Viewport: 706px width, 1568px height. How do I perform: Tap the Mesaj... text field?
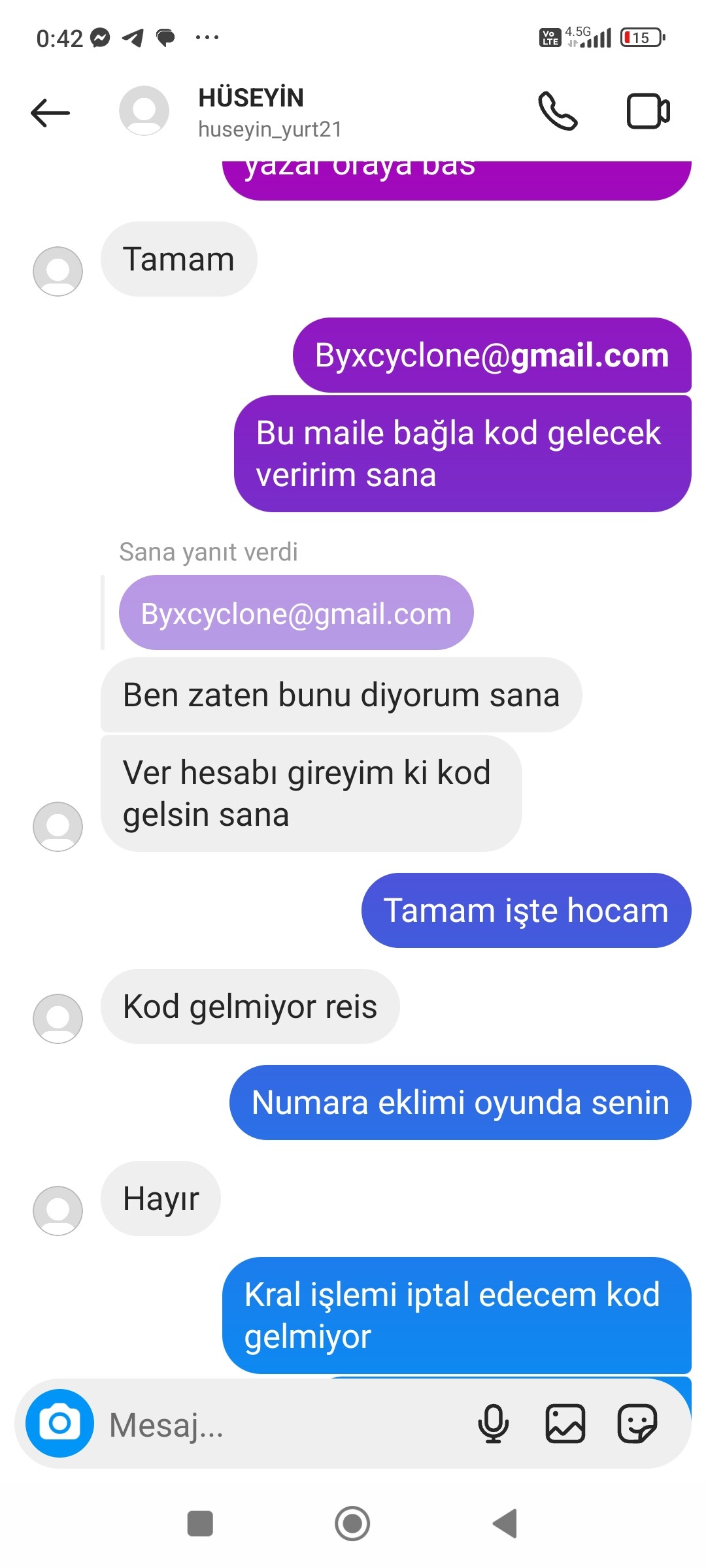point(281,1424)
